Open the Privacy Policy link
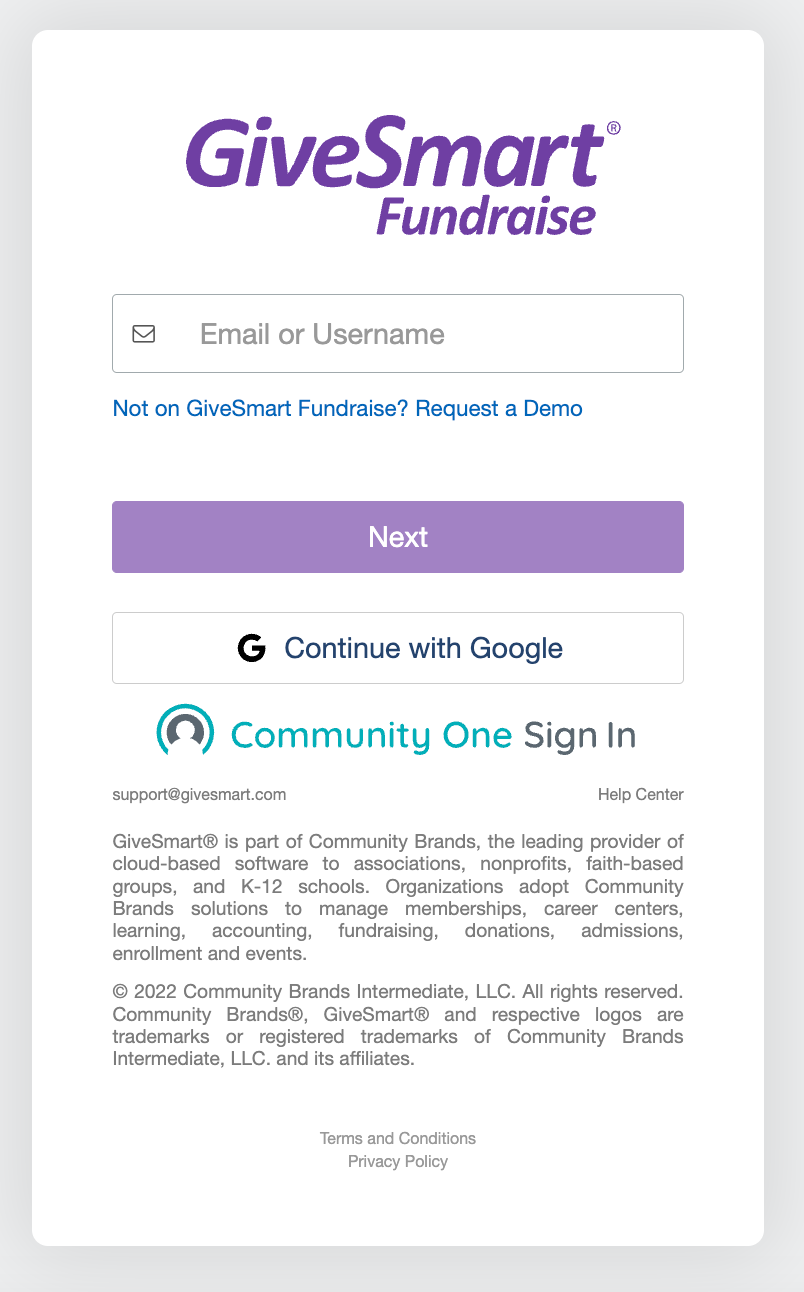This screenshot has width=804, height=1292. coord(397,1161)
